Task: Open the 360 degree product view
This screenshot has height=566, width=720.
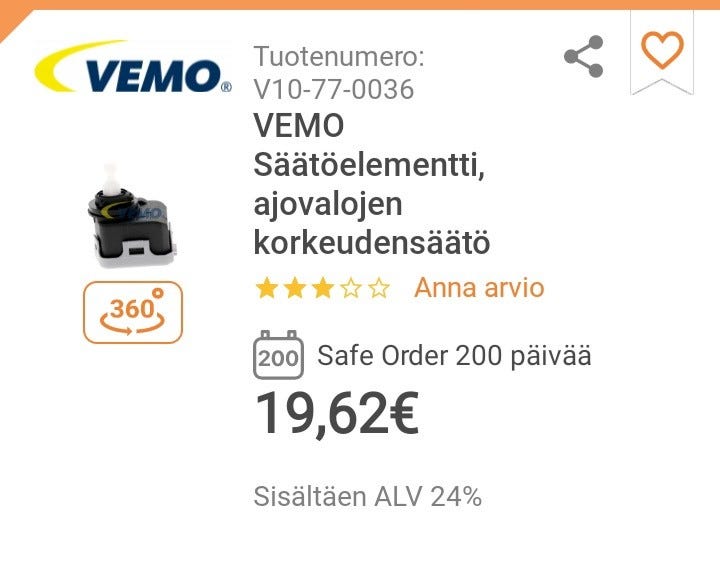Action: coord(133,312)
